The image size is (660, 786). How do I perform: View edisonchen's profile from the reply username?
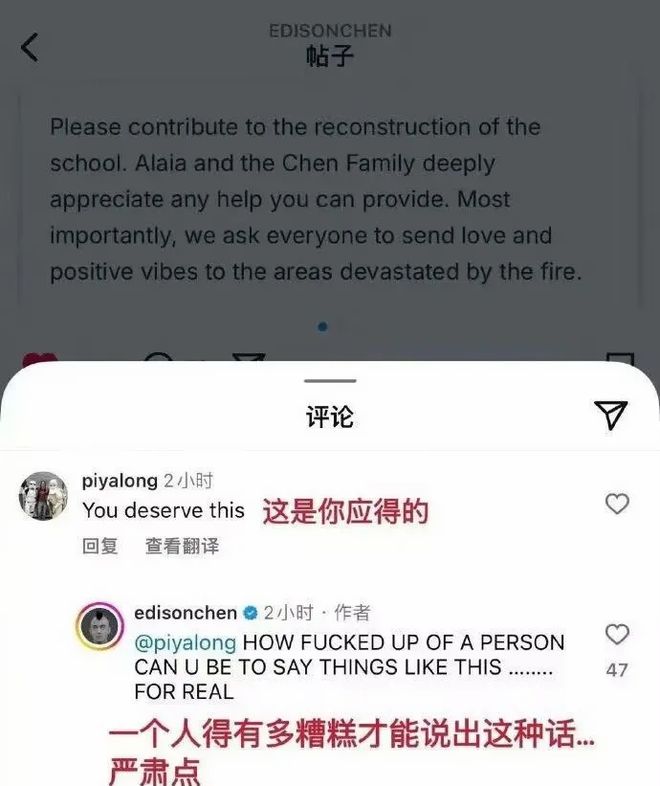185,613
